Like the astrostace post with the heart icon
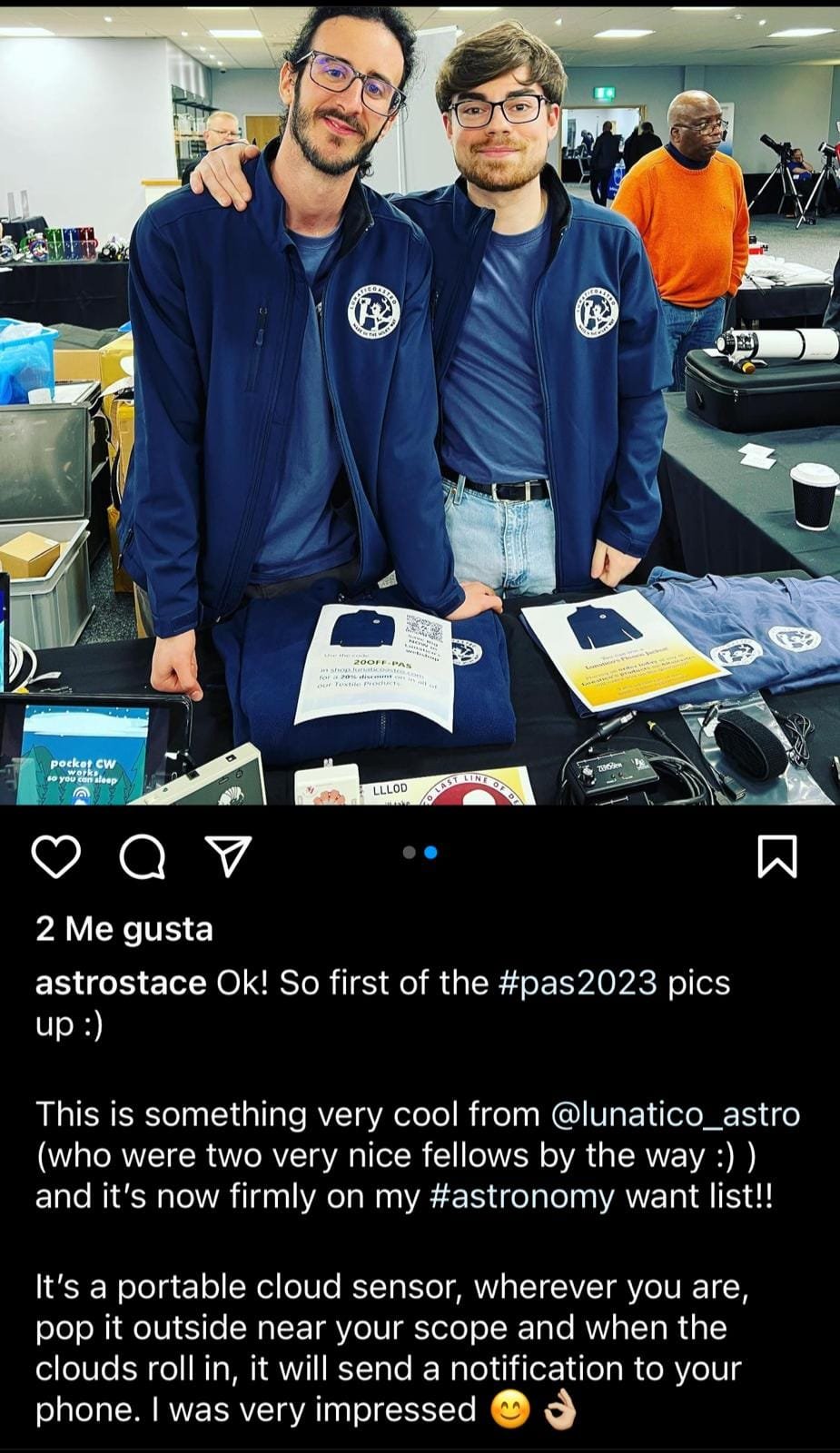The height and width of the screenshot is (1453, 840). (x=56, y=857)
